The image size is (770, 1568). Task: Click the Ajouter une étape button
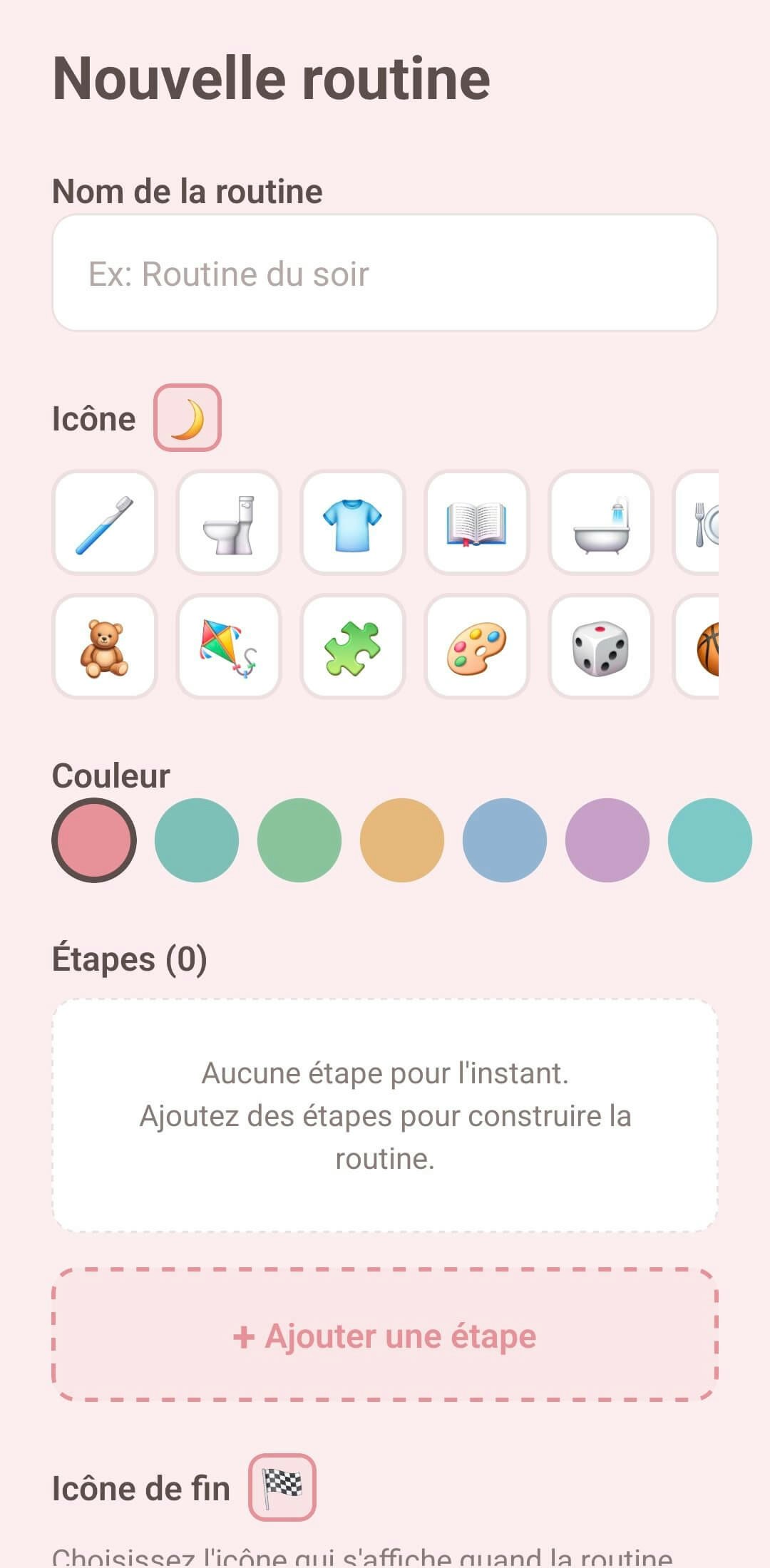(x=385, y=1337)
